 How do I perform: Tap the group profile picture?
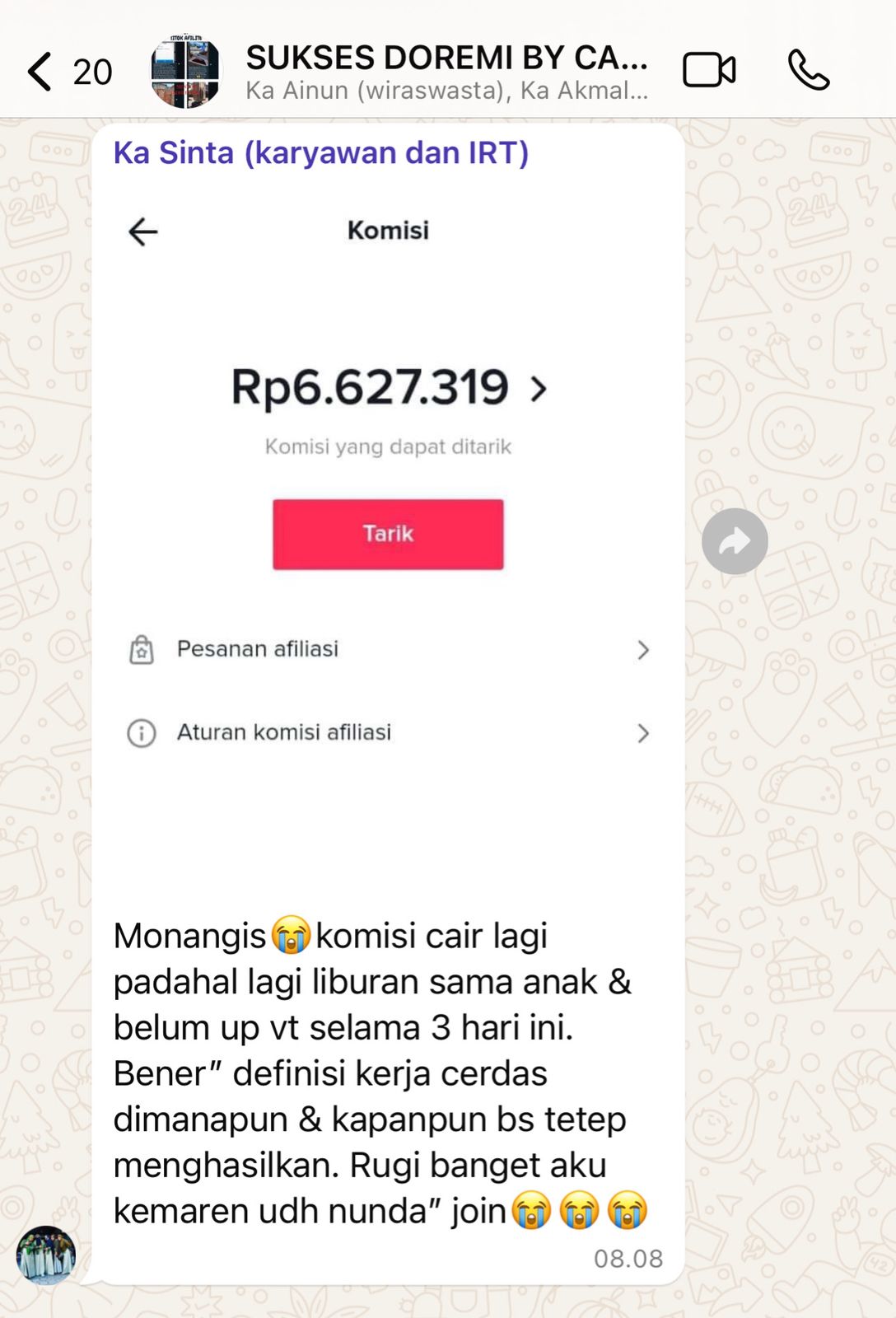pos(186,72)
